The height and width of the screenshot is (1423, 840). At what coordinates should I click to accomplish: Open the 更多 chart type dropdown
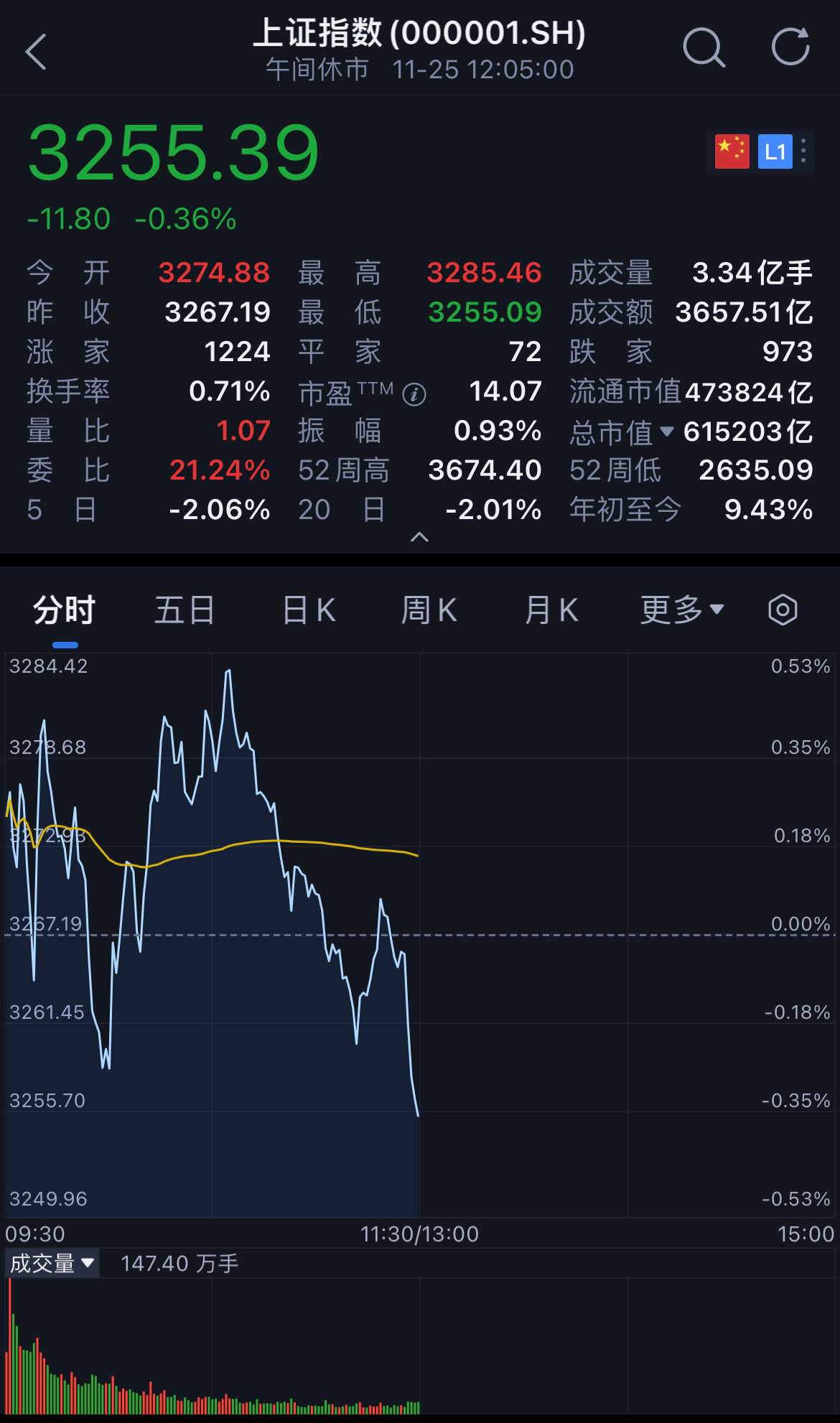point(681,609)
